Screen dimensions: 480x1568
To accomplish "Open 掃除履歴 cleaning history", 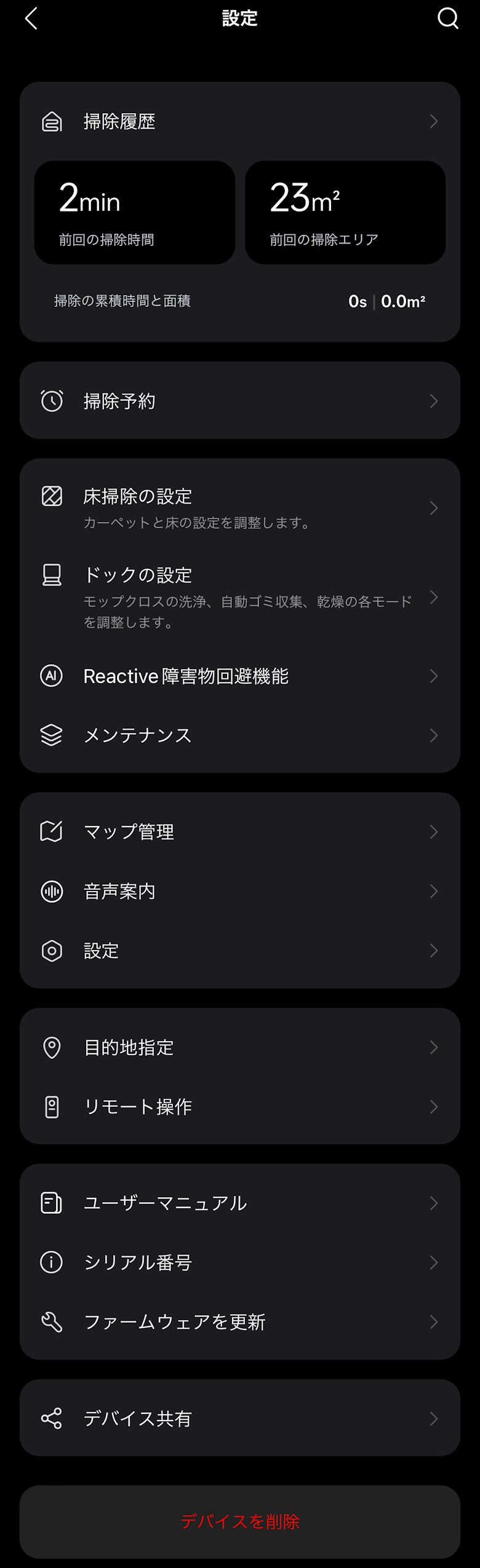I will pos(239,122).
